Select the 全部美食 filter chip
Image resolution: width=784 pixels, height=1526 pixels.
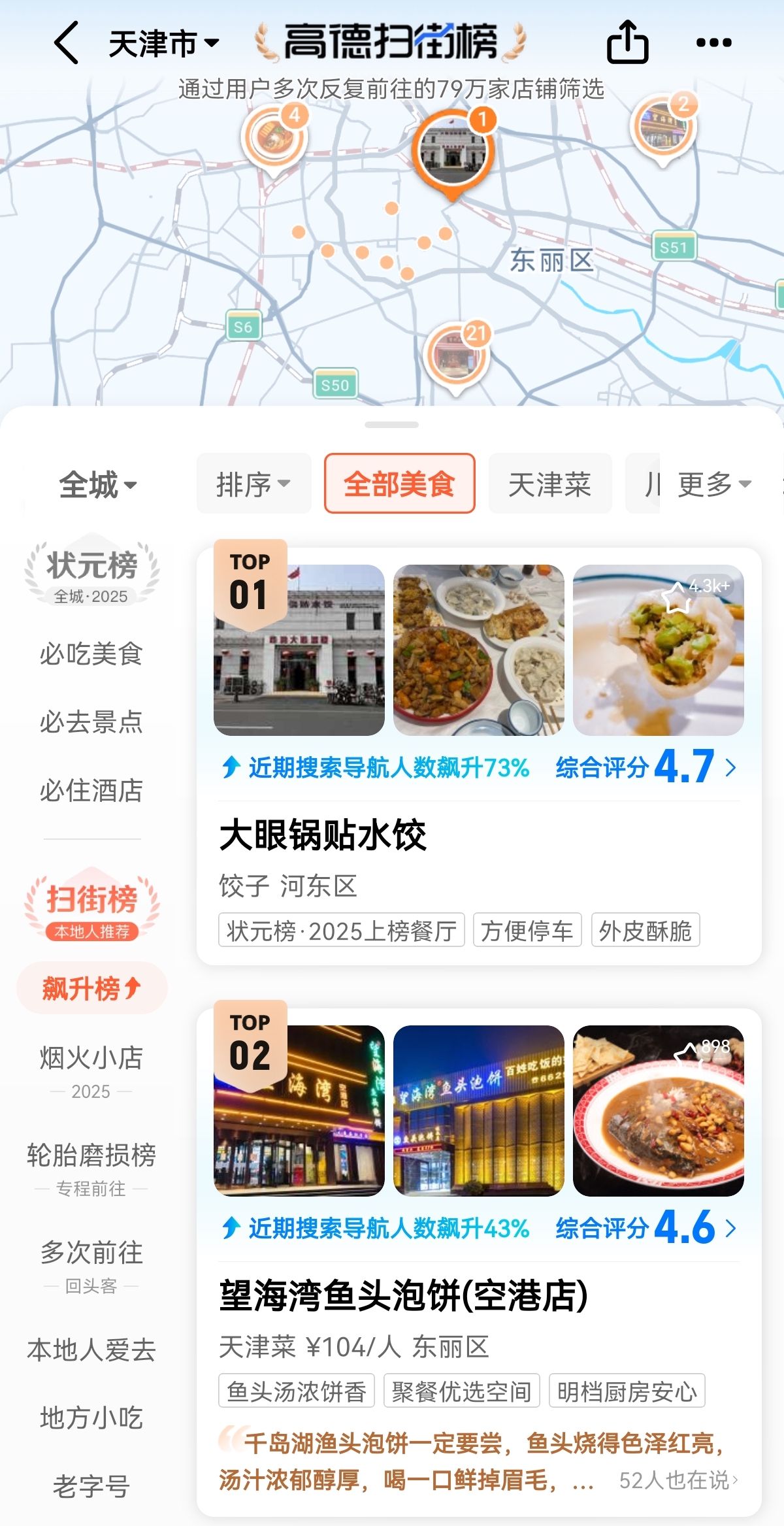(x=399, y=484)
